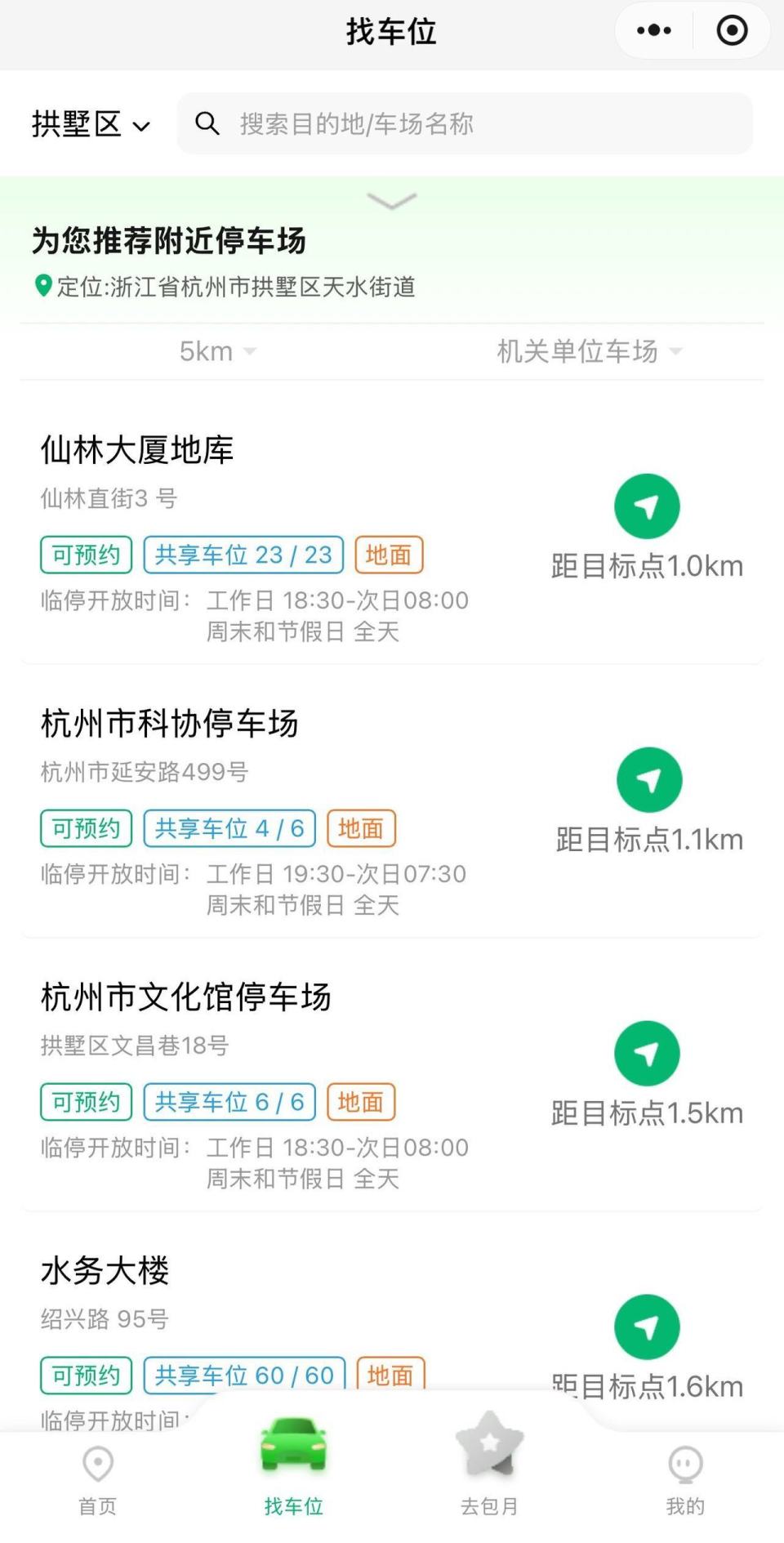Open the 拱墅区 district selector

coord(90,123)
